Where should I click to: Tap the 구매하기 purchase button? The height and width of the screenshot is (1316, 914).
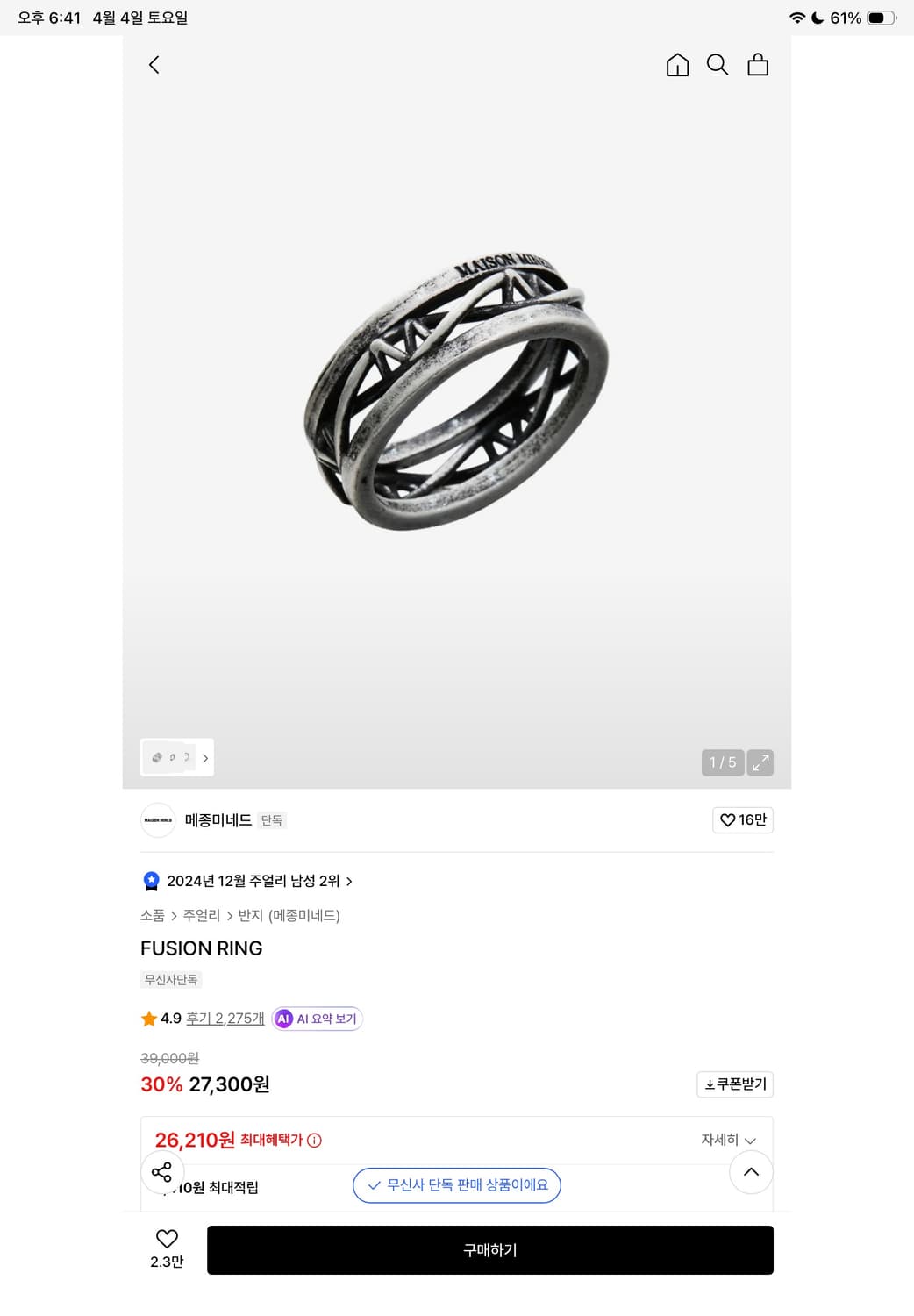click(490, 1249)
